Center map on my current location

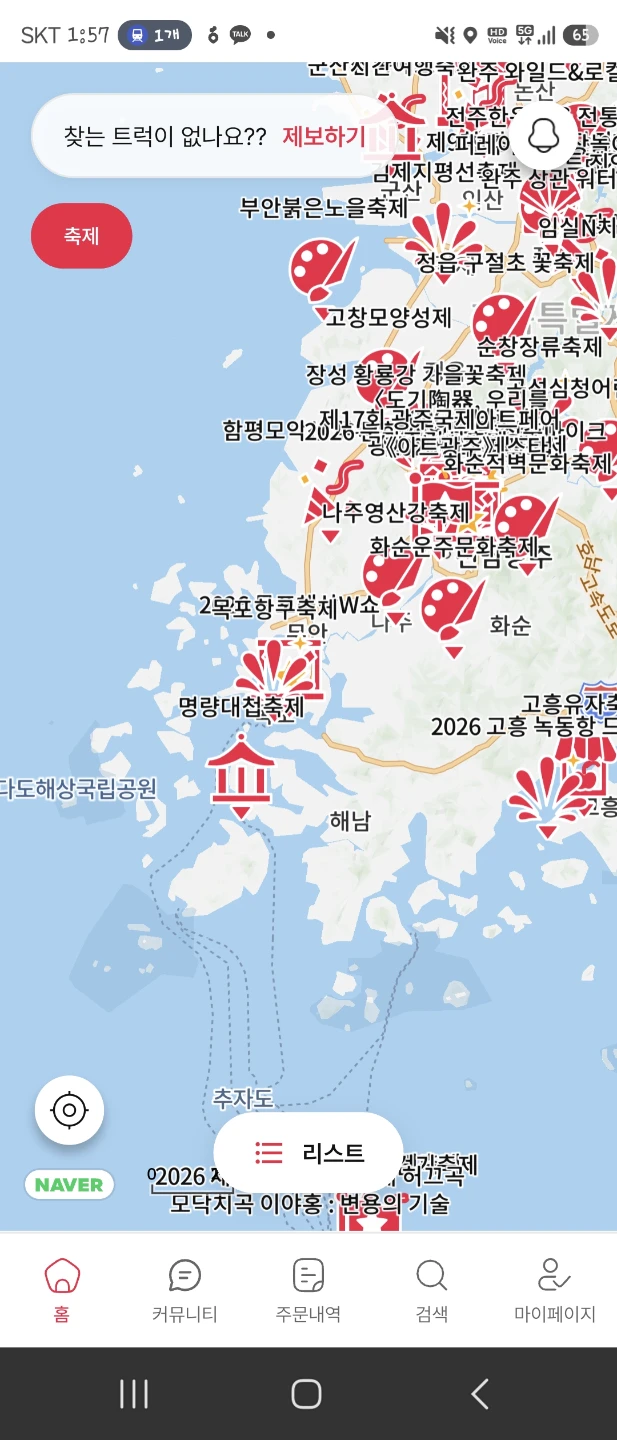69,1110
